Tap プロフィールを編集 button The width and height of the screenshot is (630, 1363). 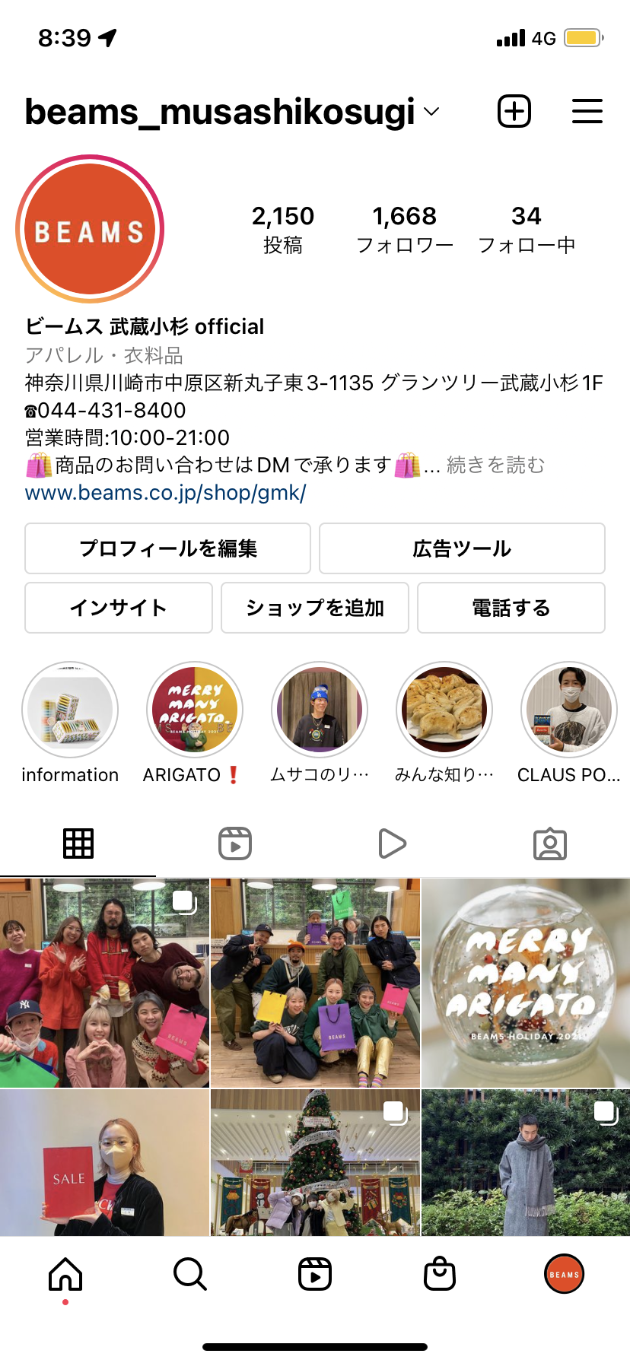click(168, 548)
